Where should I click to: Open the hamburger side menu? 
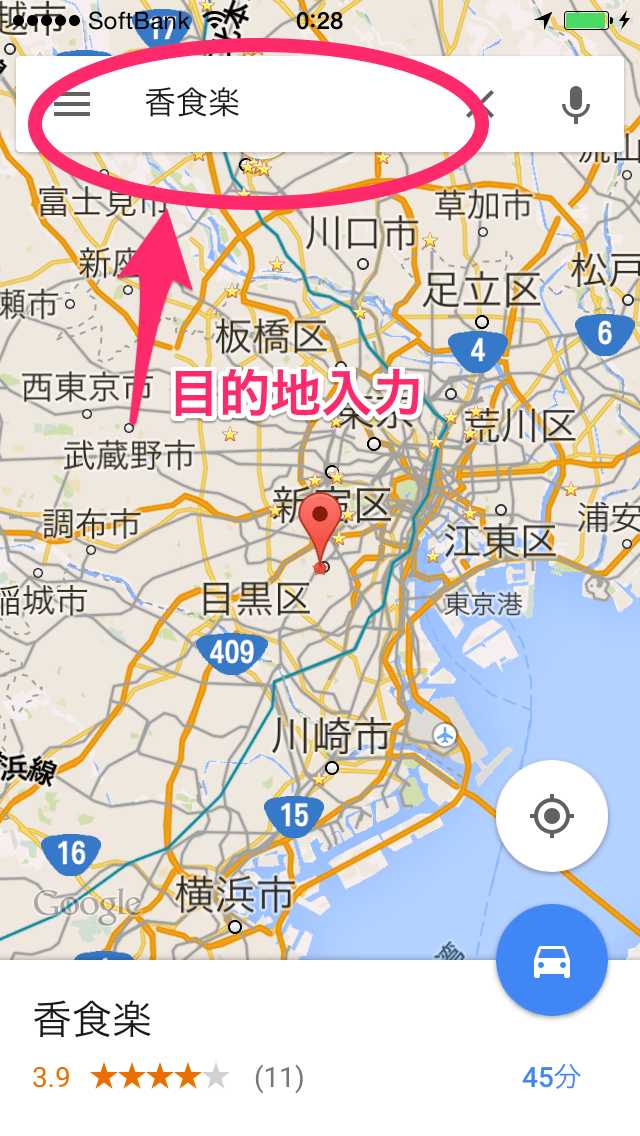click(x=72, y=104)
